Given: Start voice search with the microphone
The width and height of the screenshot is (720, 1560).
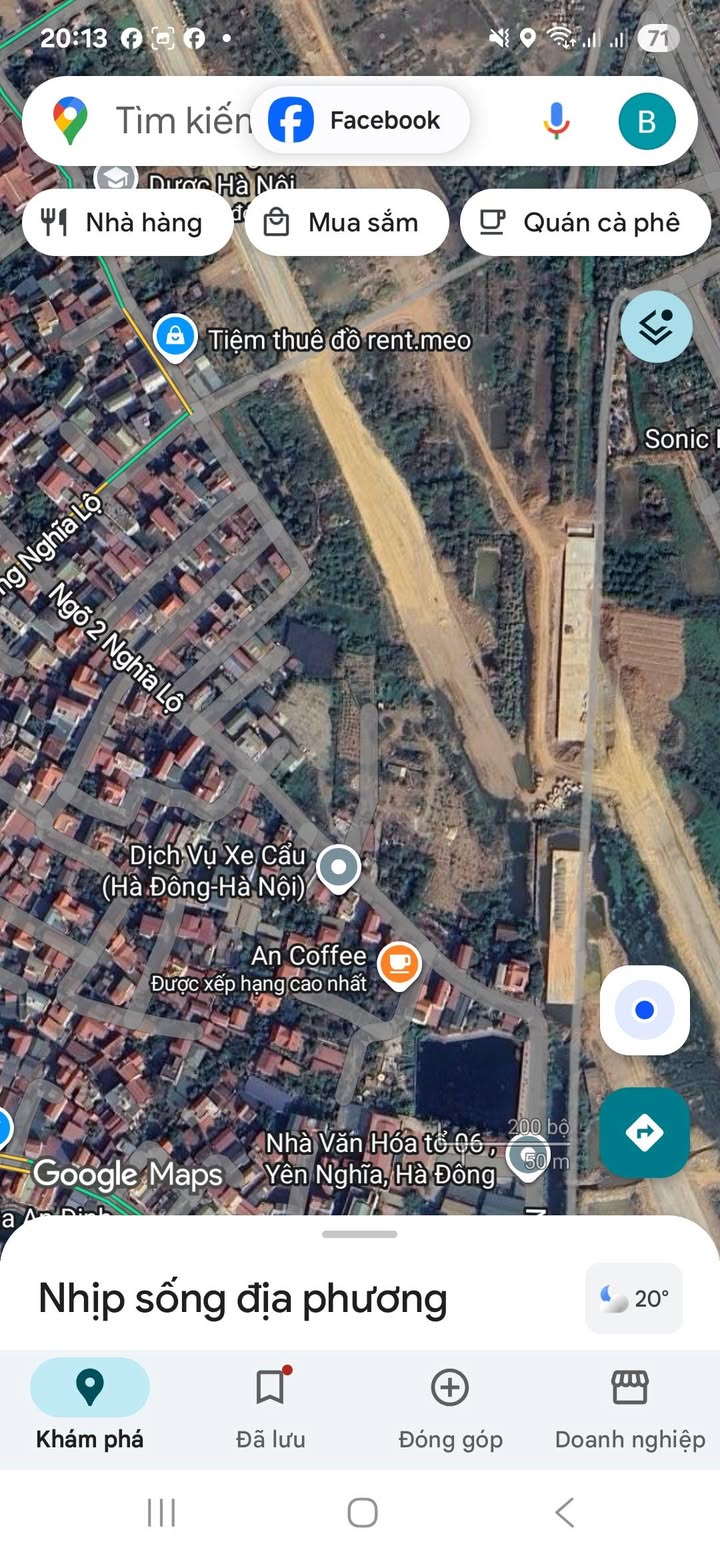Looking at the screenshot, I should tap(556, 121).
